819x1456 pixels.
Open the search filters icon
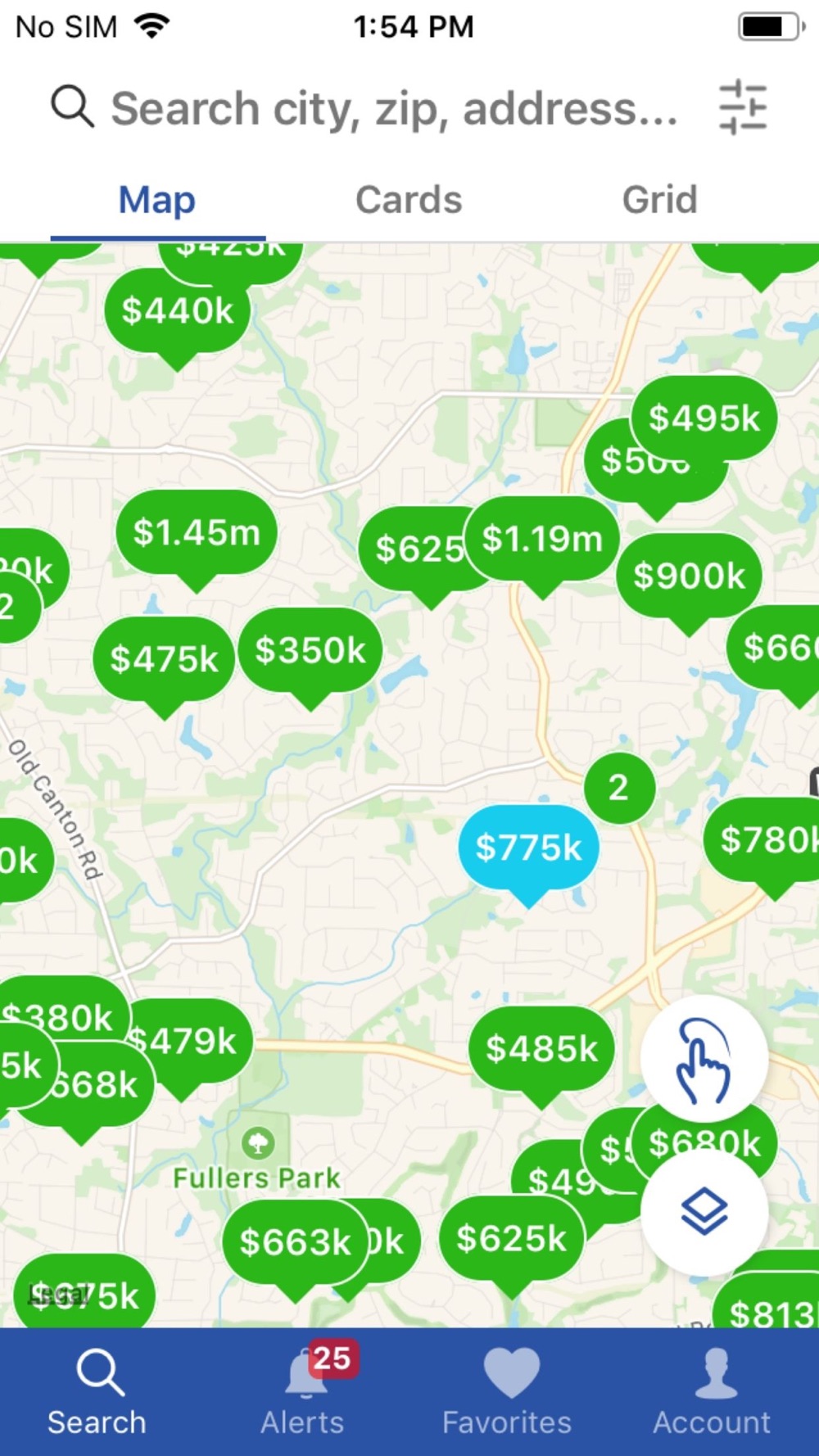coord(742,107)
